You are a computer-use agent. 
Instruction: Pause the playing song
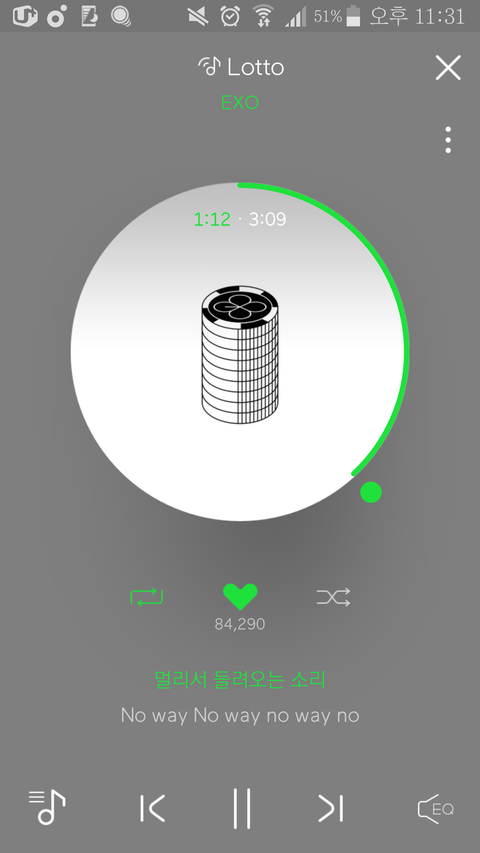coord(242,808)
